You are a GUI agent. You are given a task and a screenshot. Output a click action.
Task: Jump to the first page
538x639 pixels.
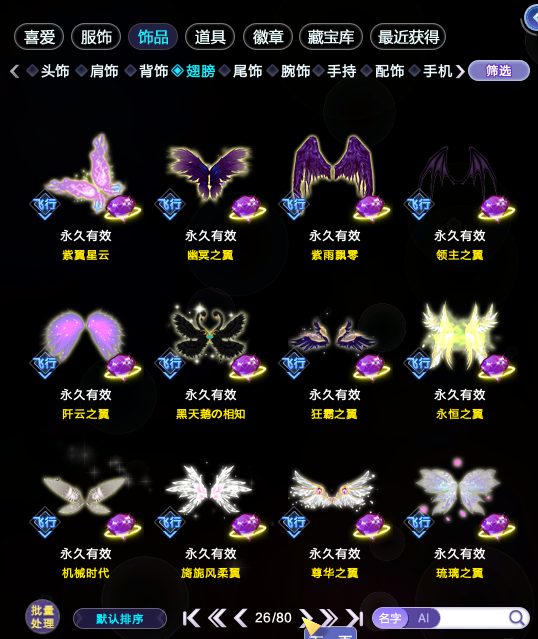(x=191, y=618)
